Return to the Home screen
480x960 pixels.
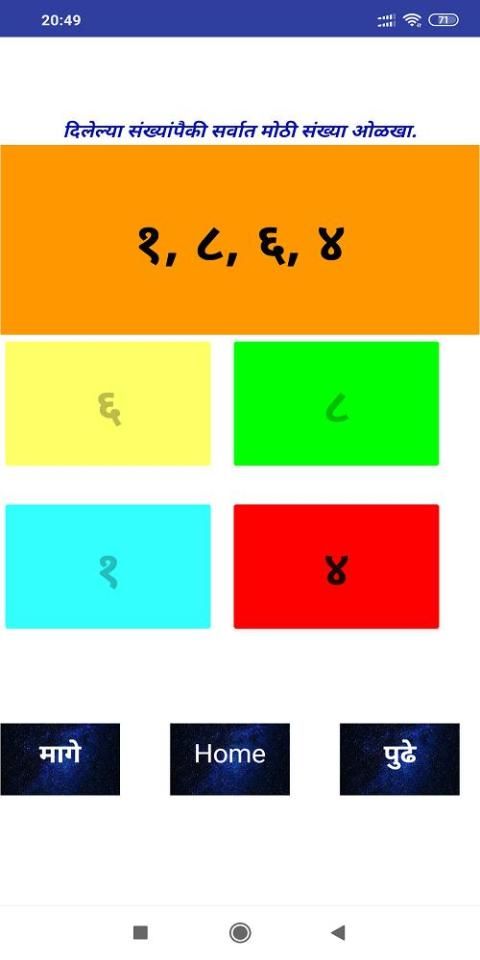230,759
